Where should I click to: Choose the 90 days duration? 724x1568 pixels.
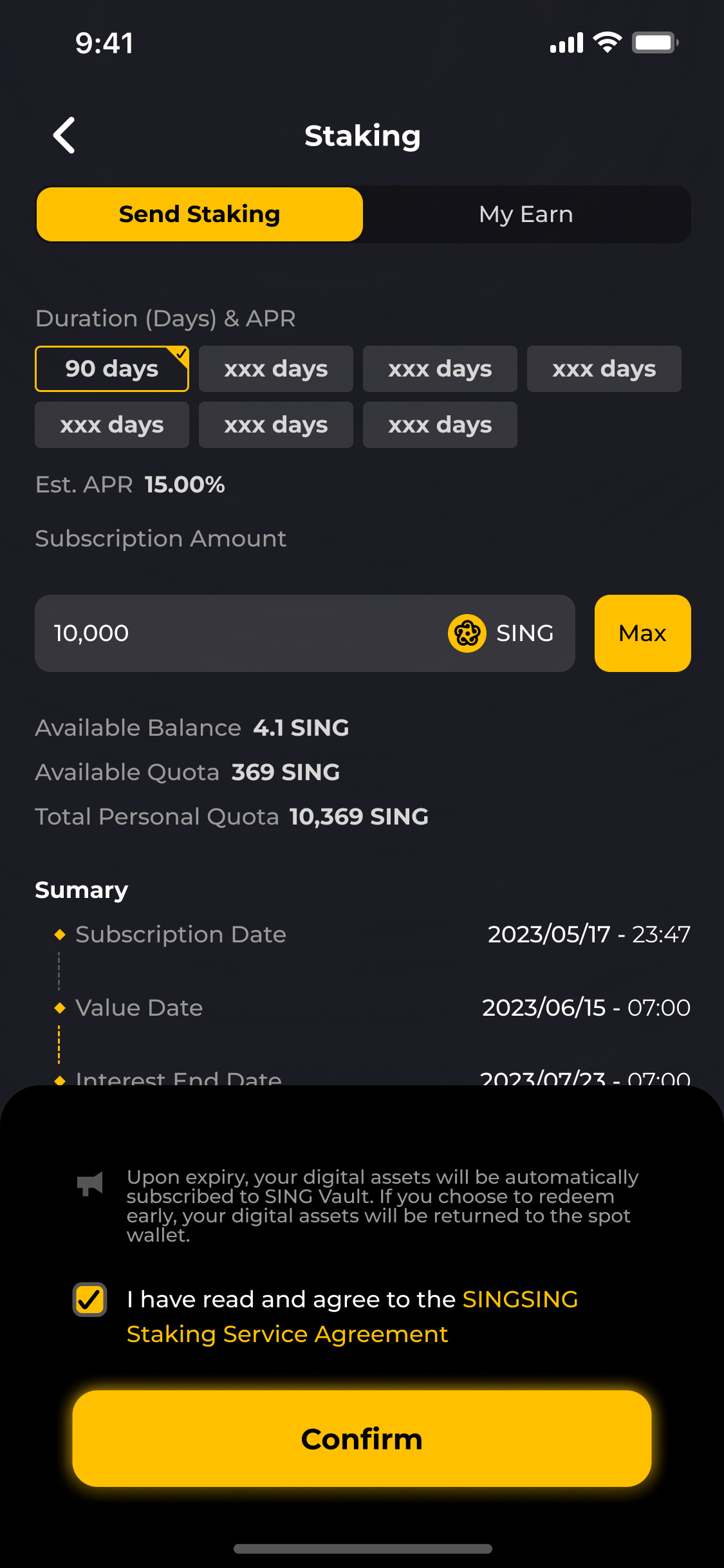[112, 369]
